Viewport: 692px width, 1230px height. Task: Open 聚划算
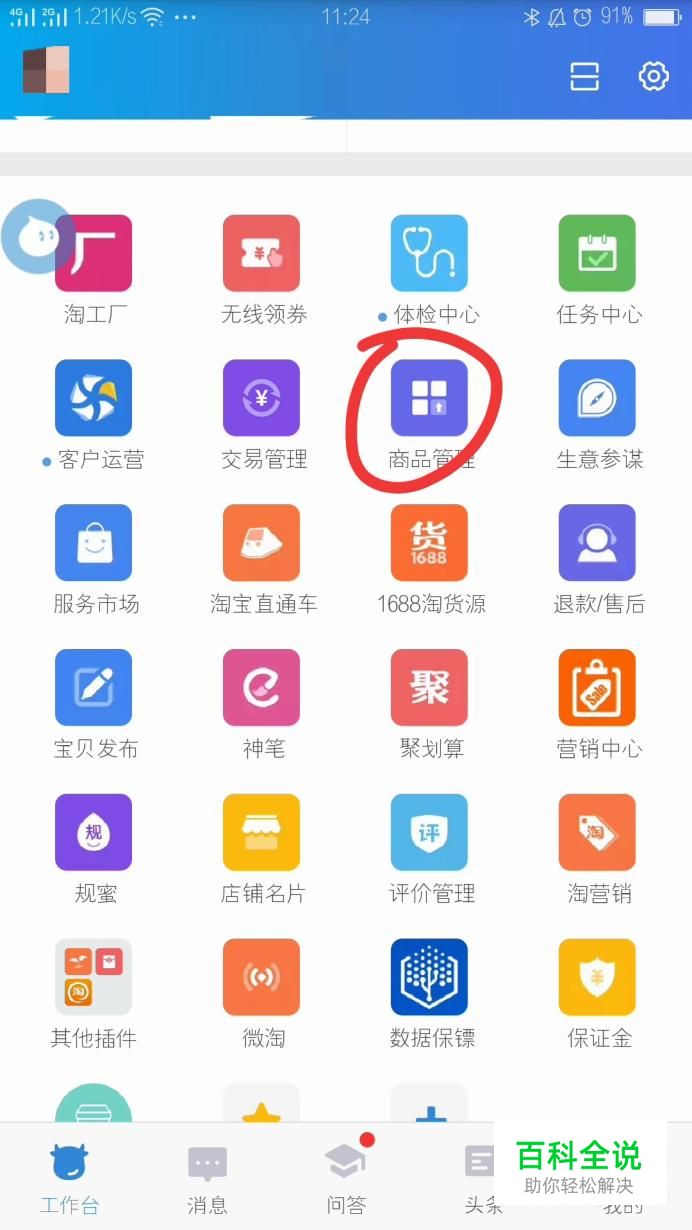click(x=429, y=688)
